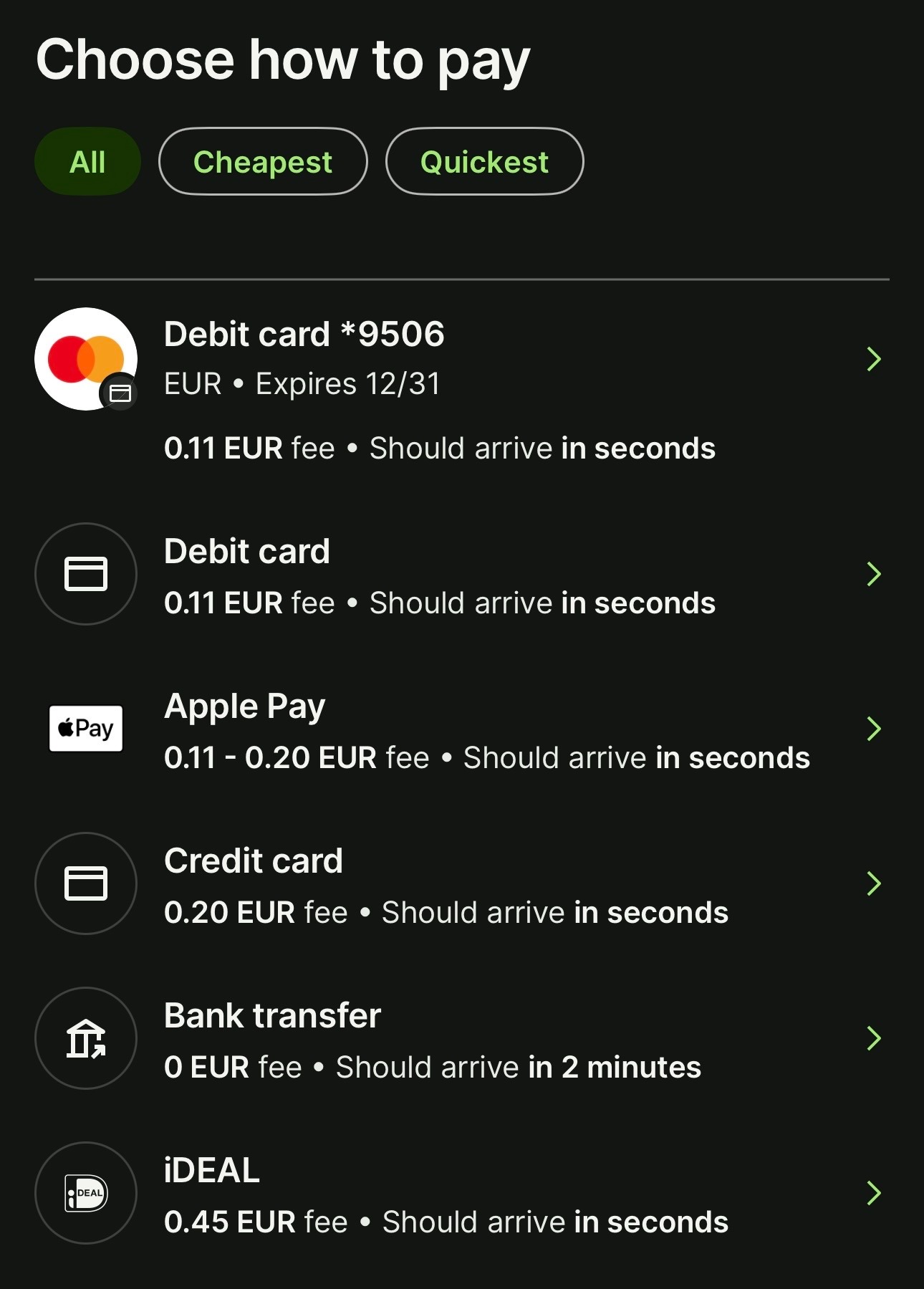Choose the new Debit card option
This screenshot has height=1289, width=924.
pyautogui.click(x=458, y=575)
